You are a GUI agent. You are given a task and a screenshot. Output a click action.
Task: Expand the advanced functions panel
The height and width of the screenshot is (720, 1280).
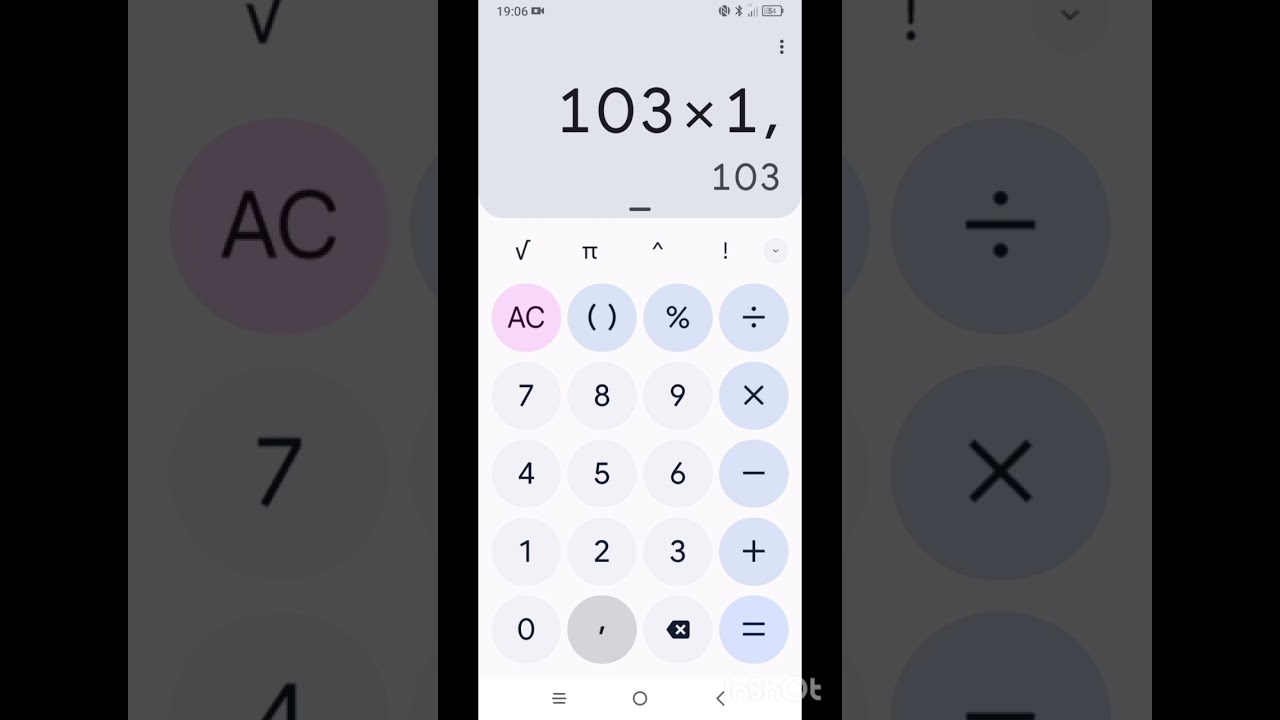(775, 251)
